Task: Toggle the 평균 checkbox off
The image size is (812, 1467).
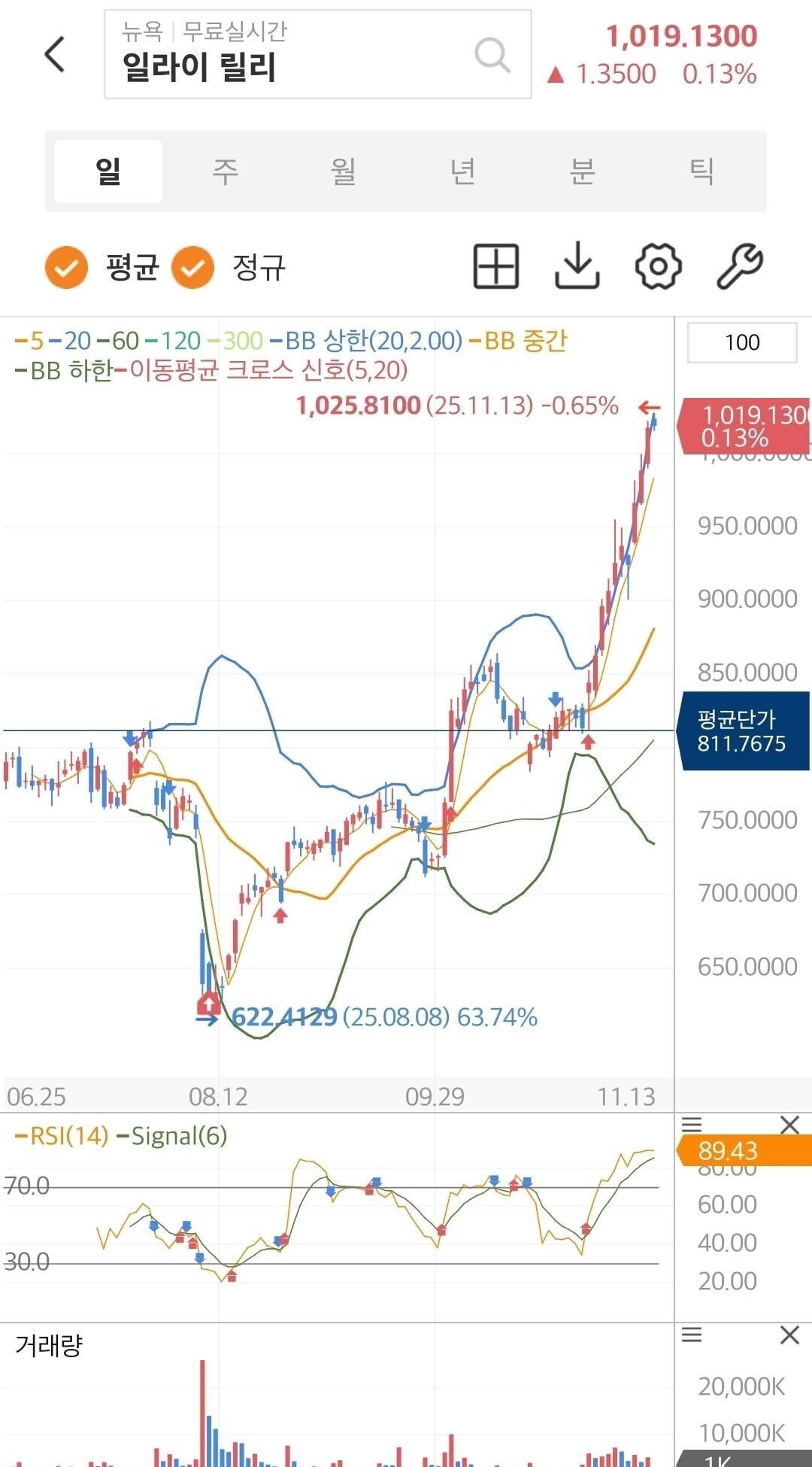Action: 66,267
